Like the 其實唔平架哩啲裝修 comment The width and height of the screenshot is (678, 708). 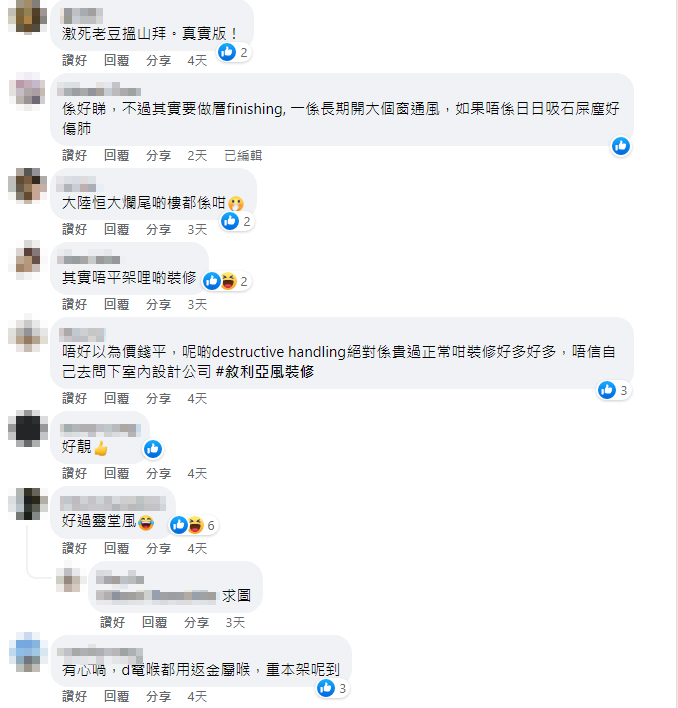pos(74,304)
